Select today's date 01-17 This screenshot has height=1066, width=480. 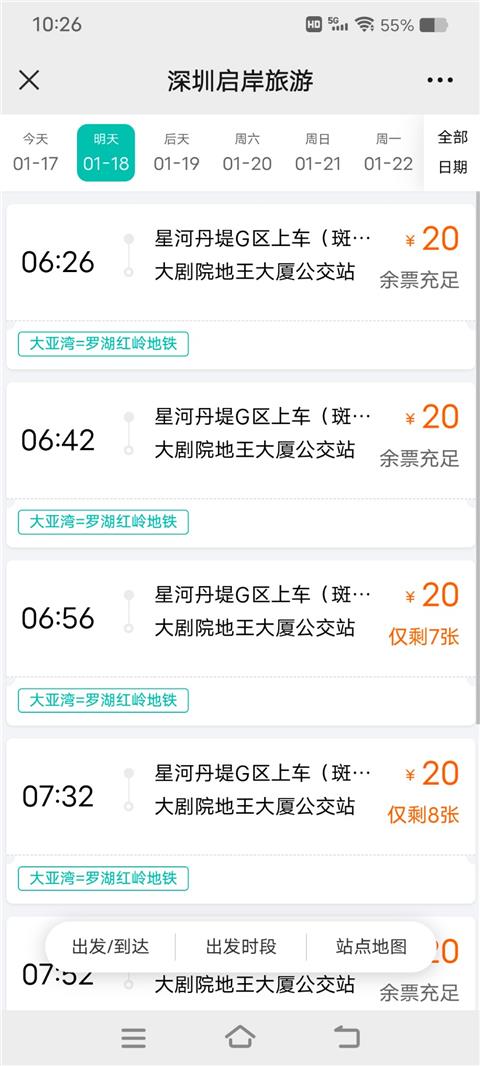point(35,152)
